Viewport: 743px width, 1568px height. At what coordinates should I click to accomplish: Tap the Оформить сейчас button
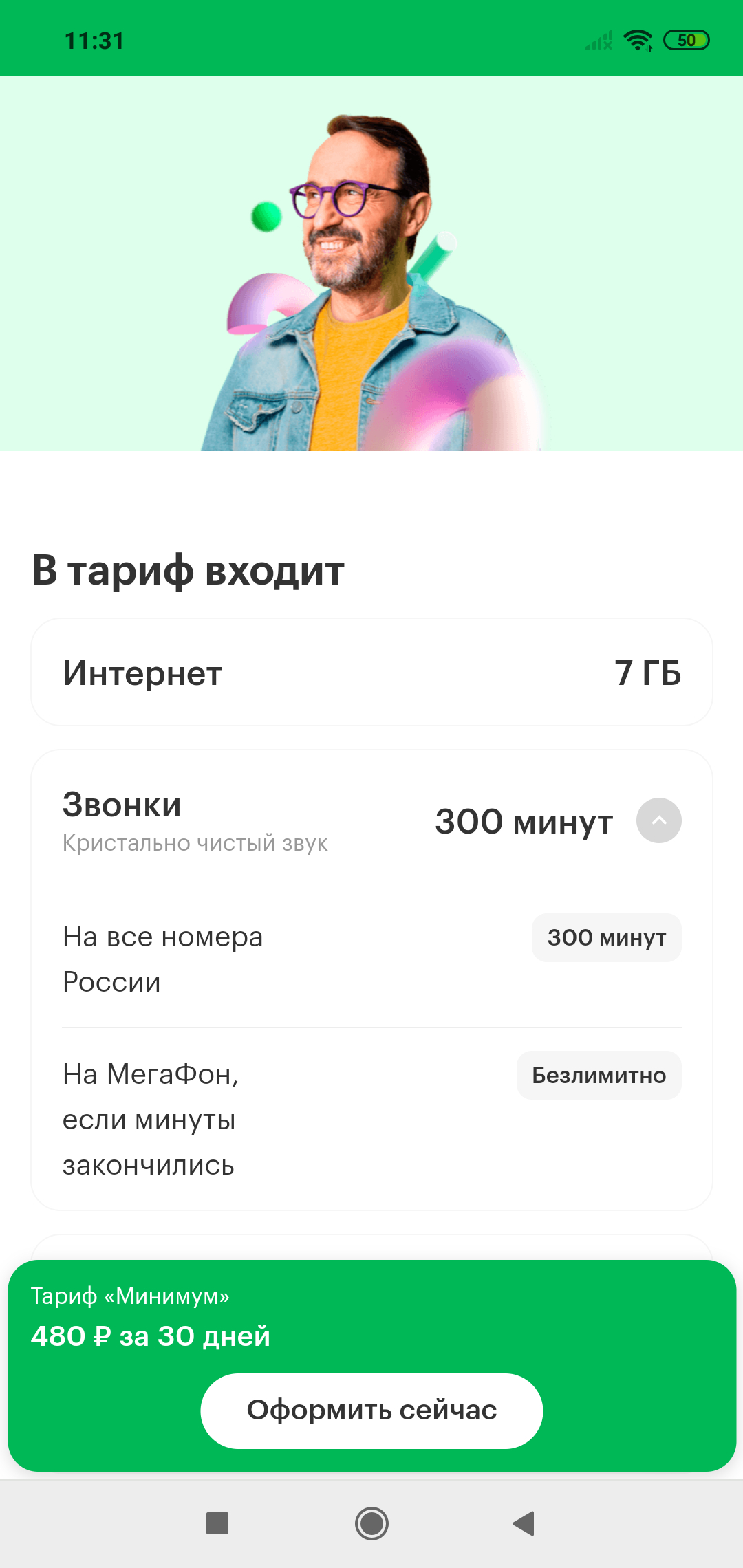tap(371, 1411)
